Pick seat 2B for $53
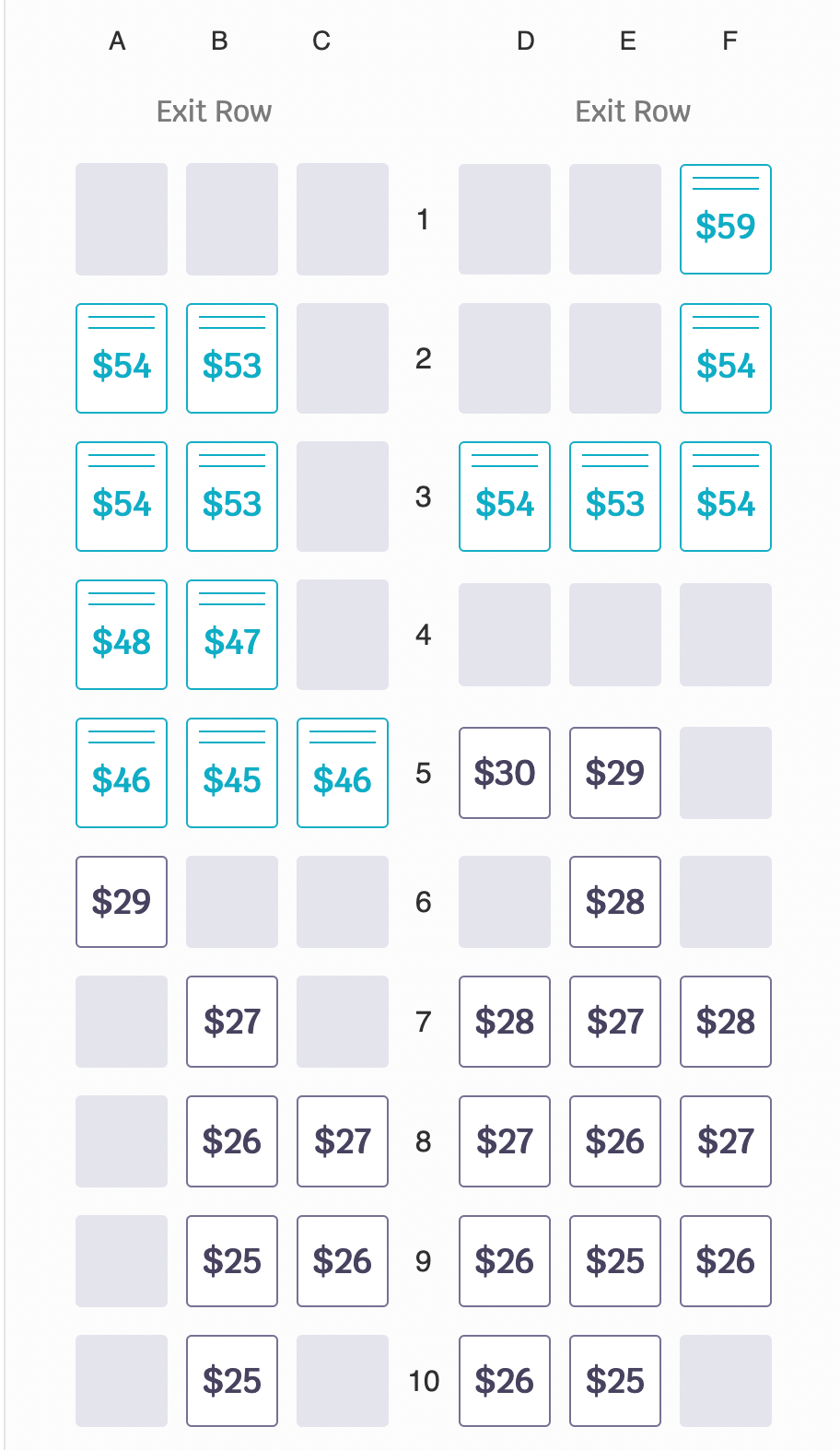This screenshot has height=1450, width=840. (232, 358)
